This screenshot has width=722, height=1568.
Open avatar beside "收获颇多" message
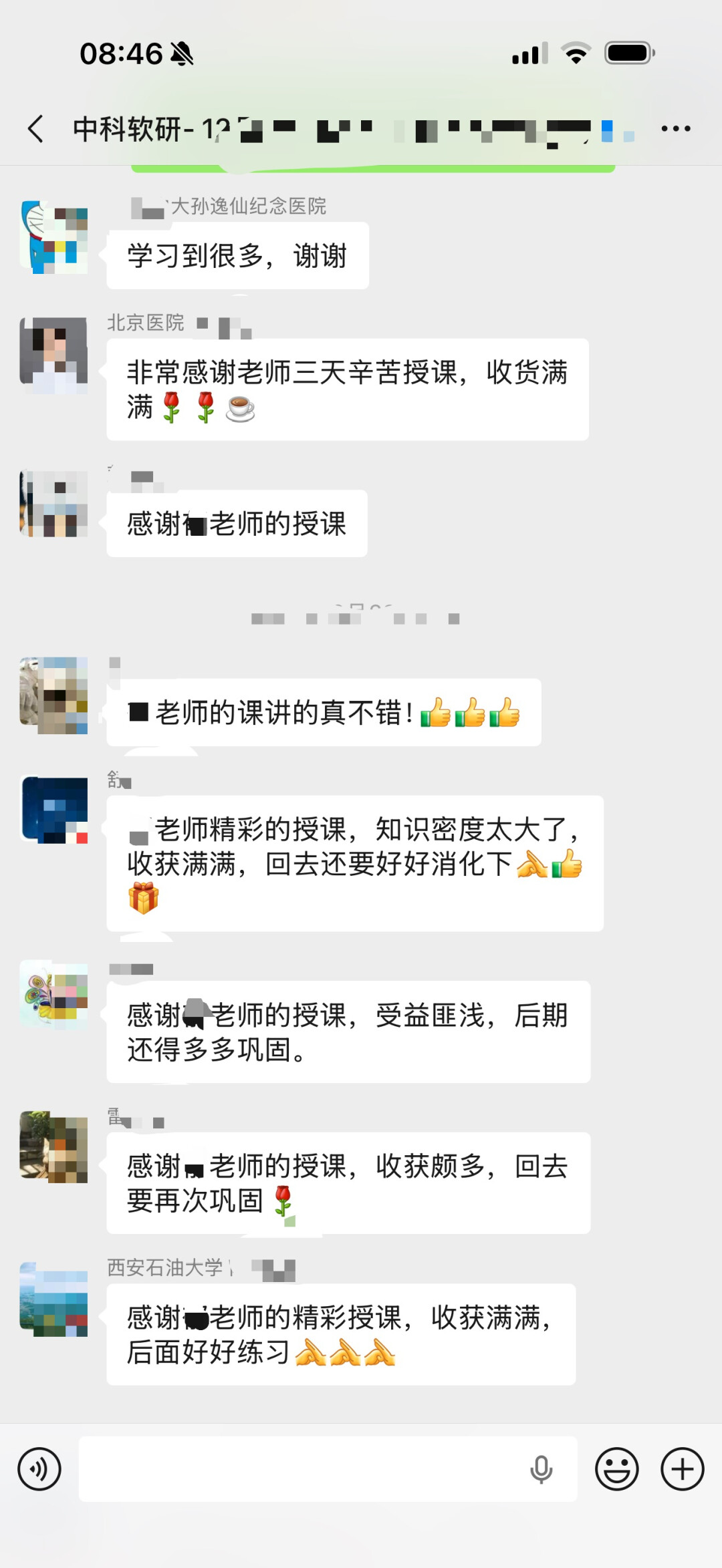point(54,1146)
